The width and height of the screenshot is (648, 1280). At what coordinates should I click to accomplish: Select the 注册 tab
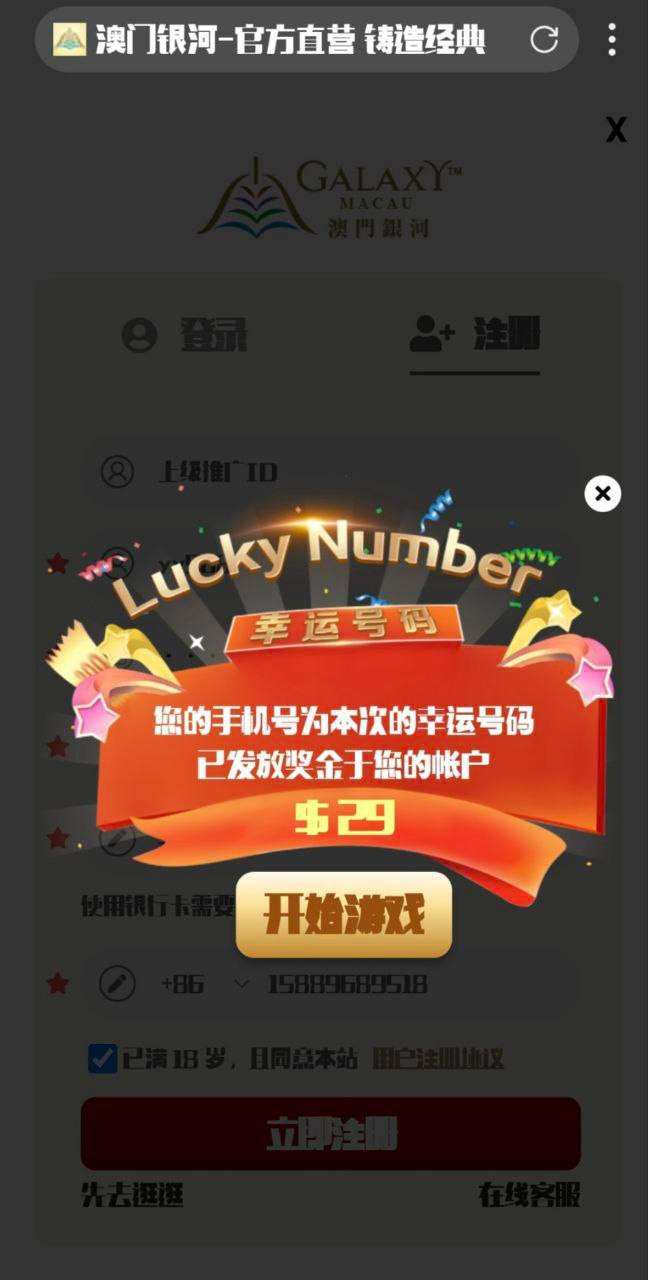coord(475,334)
